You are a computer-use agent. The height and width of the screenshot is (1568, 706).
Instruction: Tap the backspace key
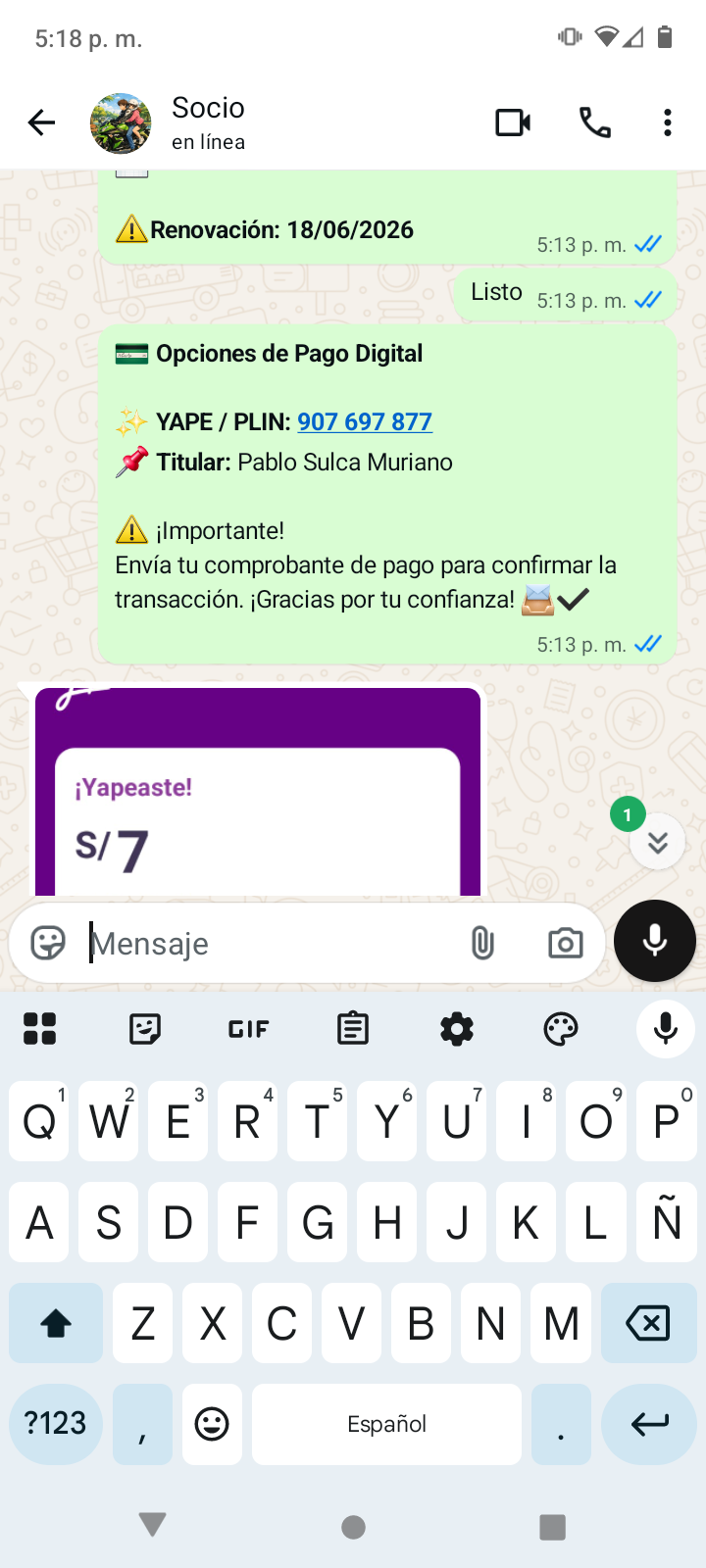click(x=648, y=1323)
